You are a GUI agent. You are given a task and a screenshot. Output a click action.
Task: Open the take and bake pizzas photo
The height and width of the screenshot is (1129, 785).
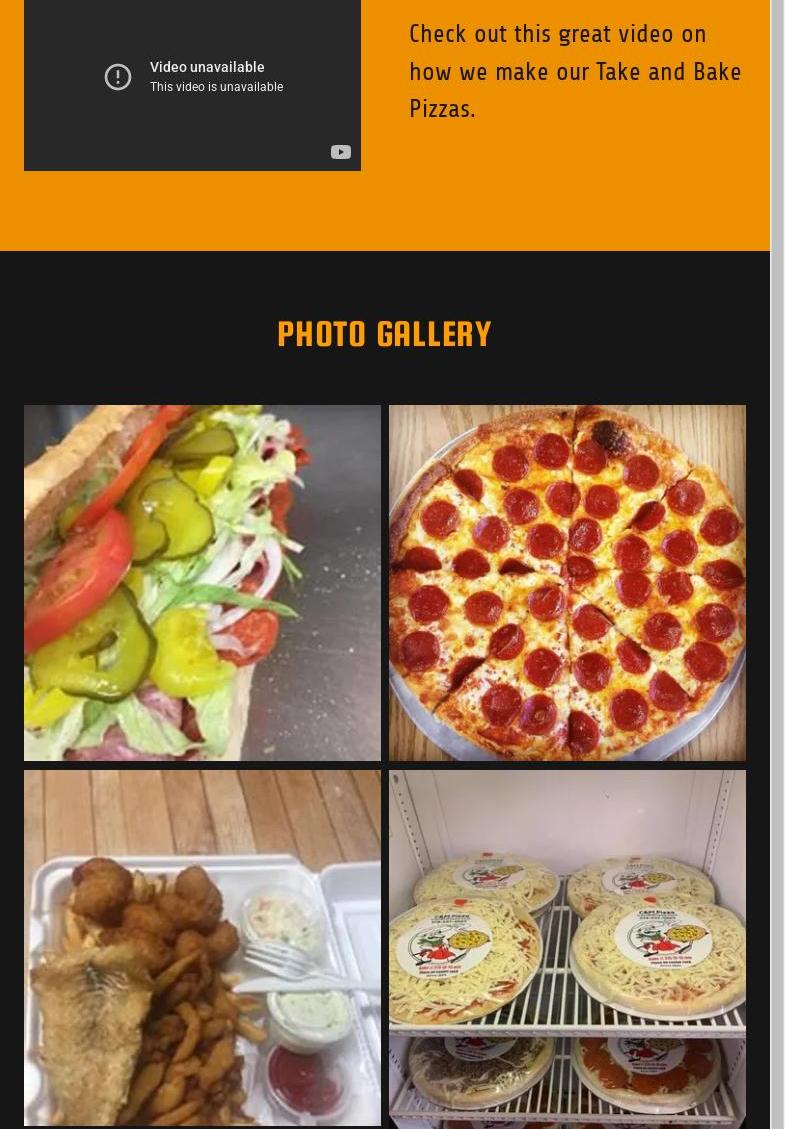pyautogui.click(x=567, y=948)
